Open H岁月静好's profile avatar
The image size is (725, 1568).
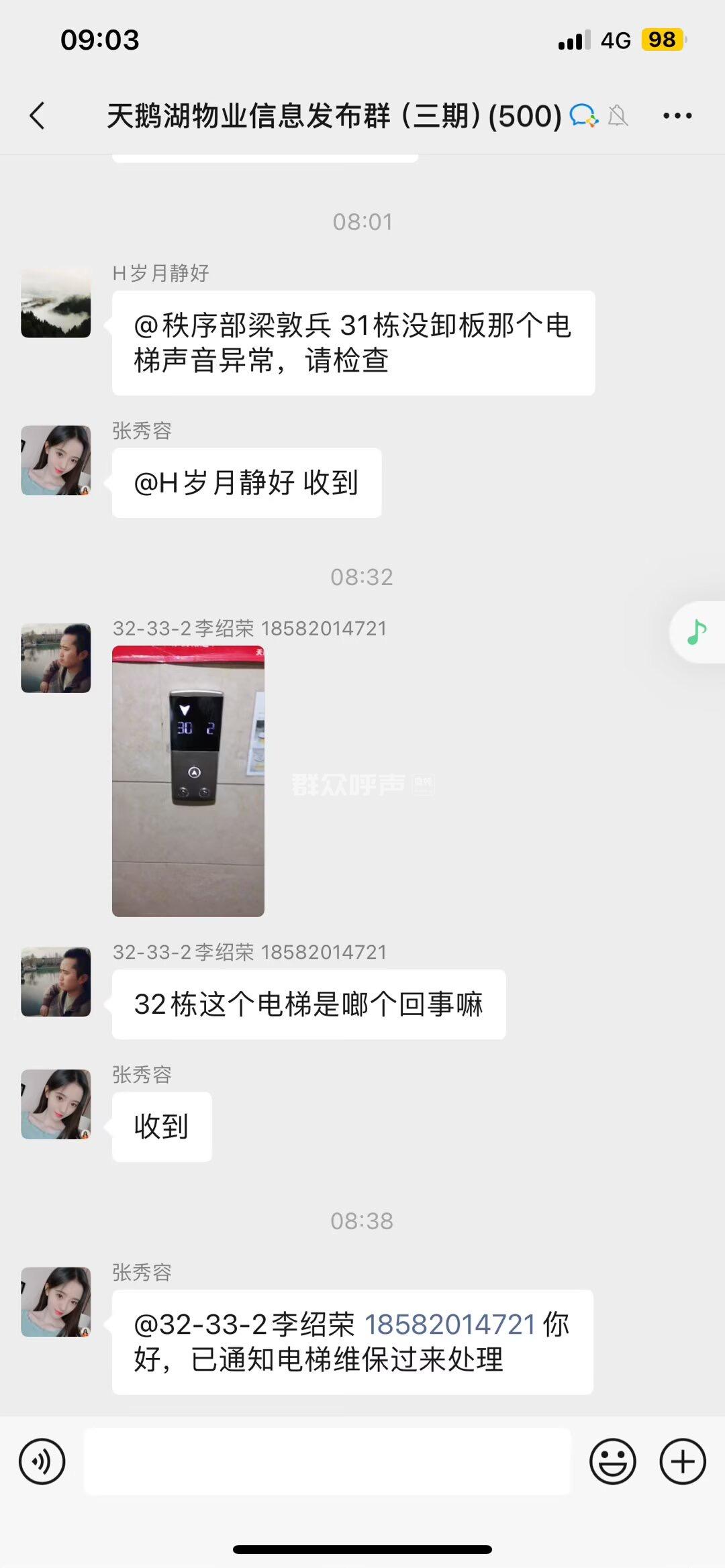pos(56,303)
